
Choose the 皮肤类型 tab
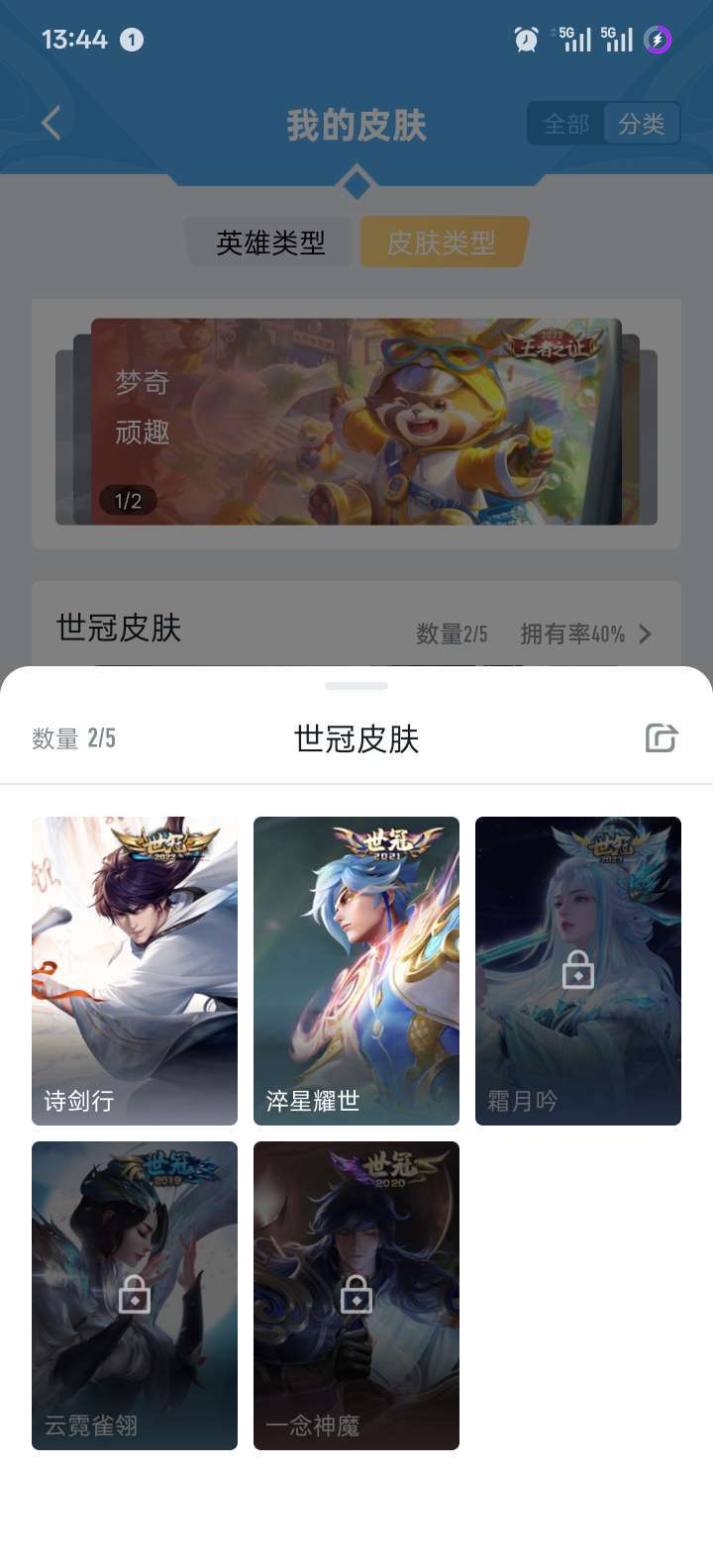(442, 243)
